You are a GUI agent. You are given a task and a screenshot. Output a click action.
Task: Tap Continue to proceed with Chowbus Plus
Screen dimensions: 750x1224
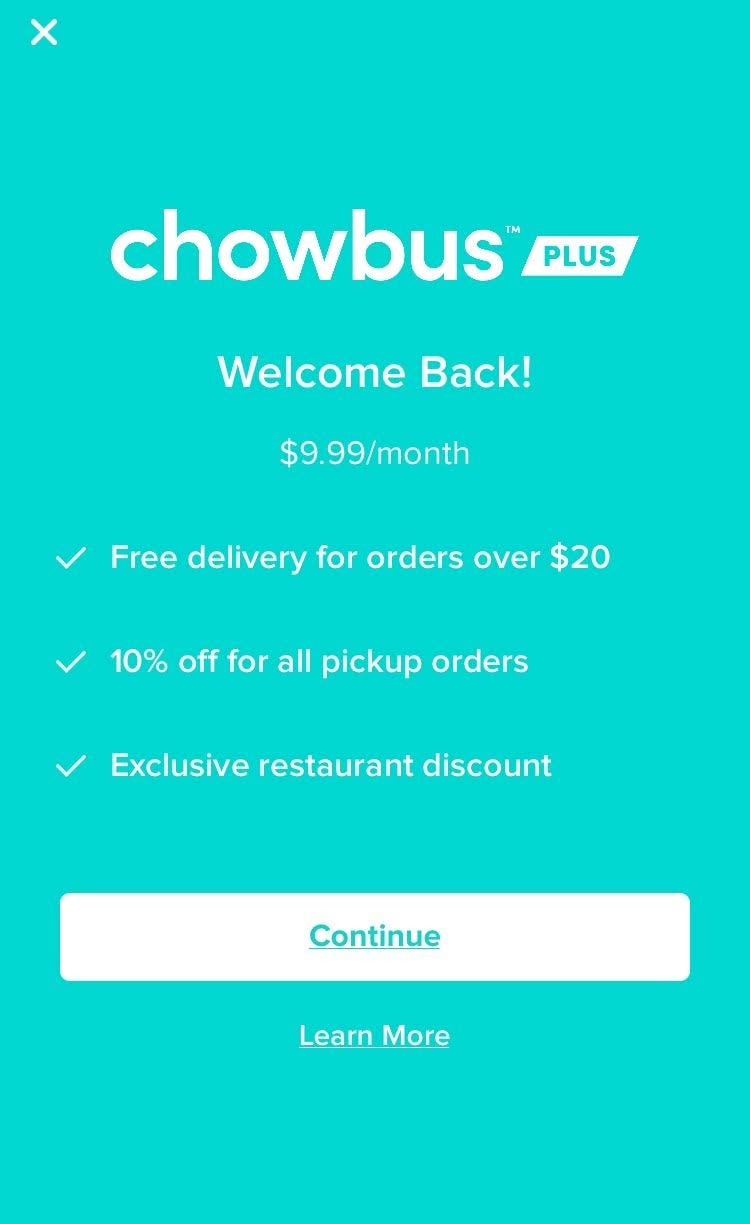click(374, 936)
